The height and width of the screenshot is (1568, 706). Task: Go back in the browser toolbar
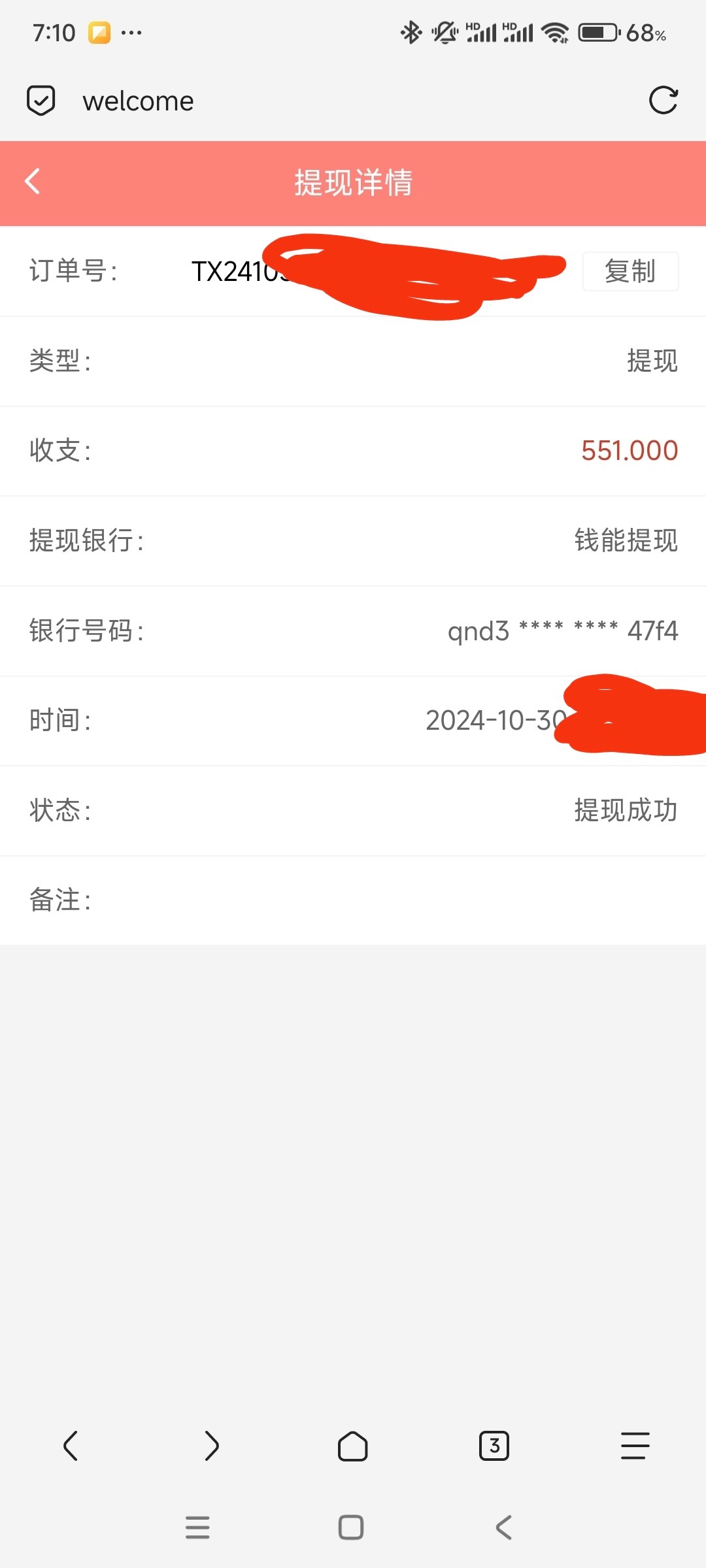coord(71,1446)
